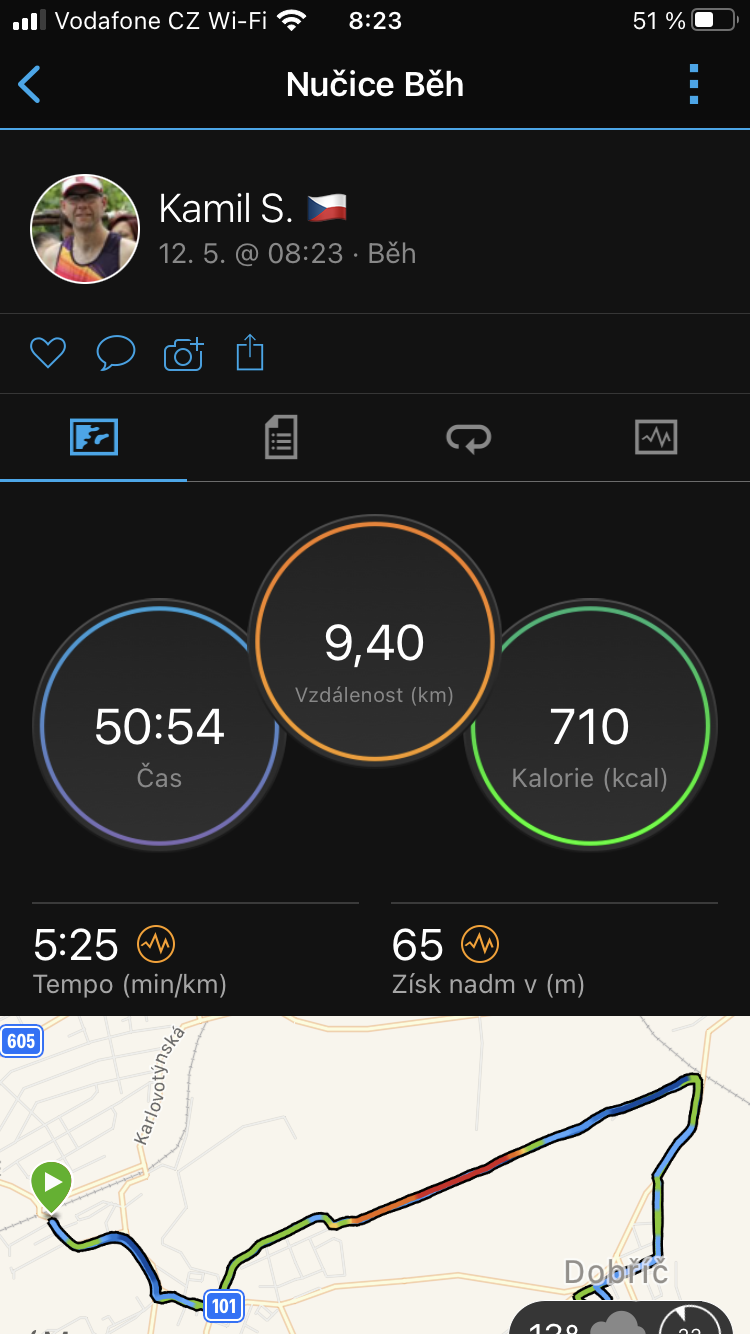
Task: Open Kamil S. profile picture
Action: coord(85,229)
